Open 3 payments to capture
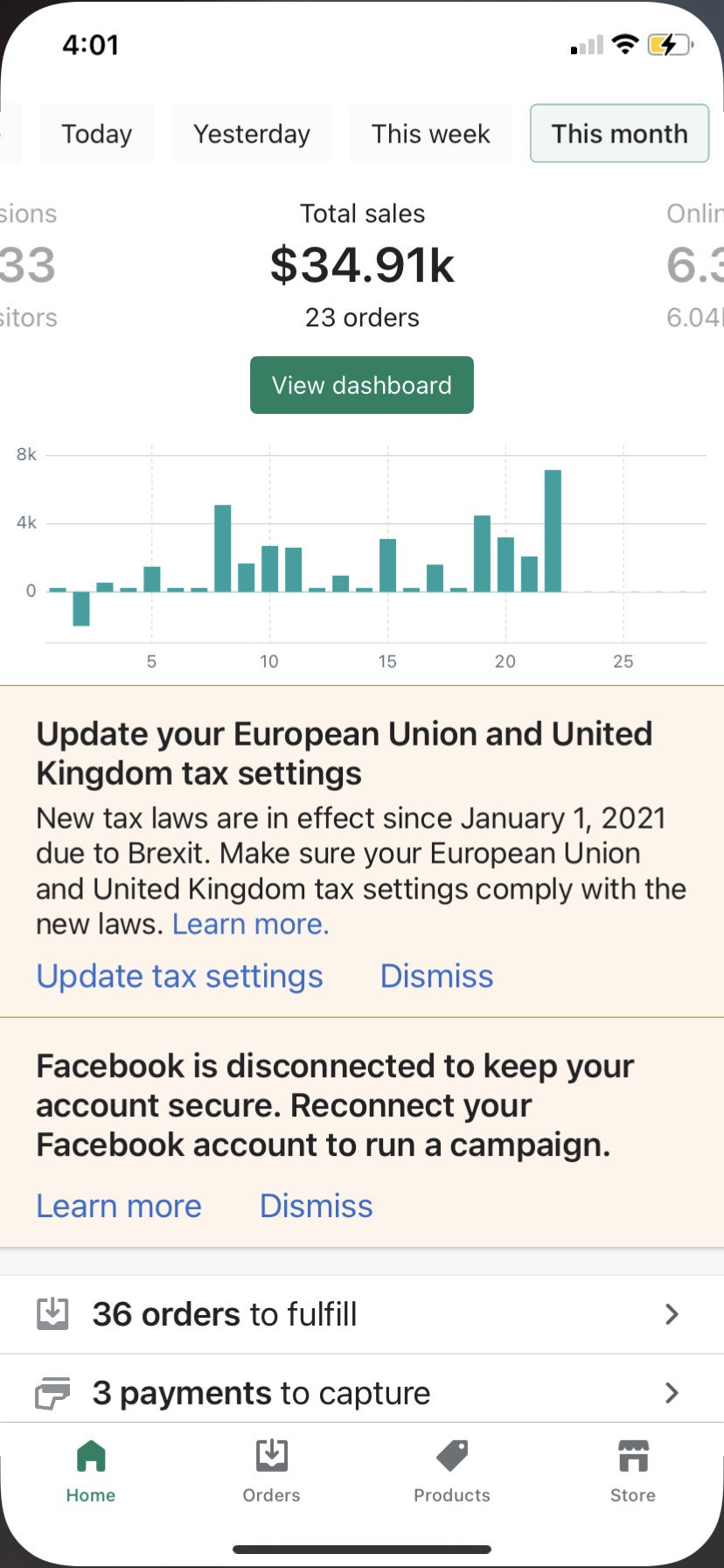The image size is (724, 1568). 362,1392
